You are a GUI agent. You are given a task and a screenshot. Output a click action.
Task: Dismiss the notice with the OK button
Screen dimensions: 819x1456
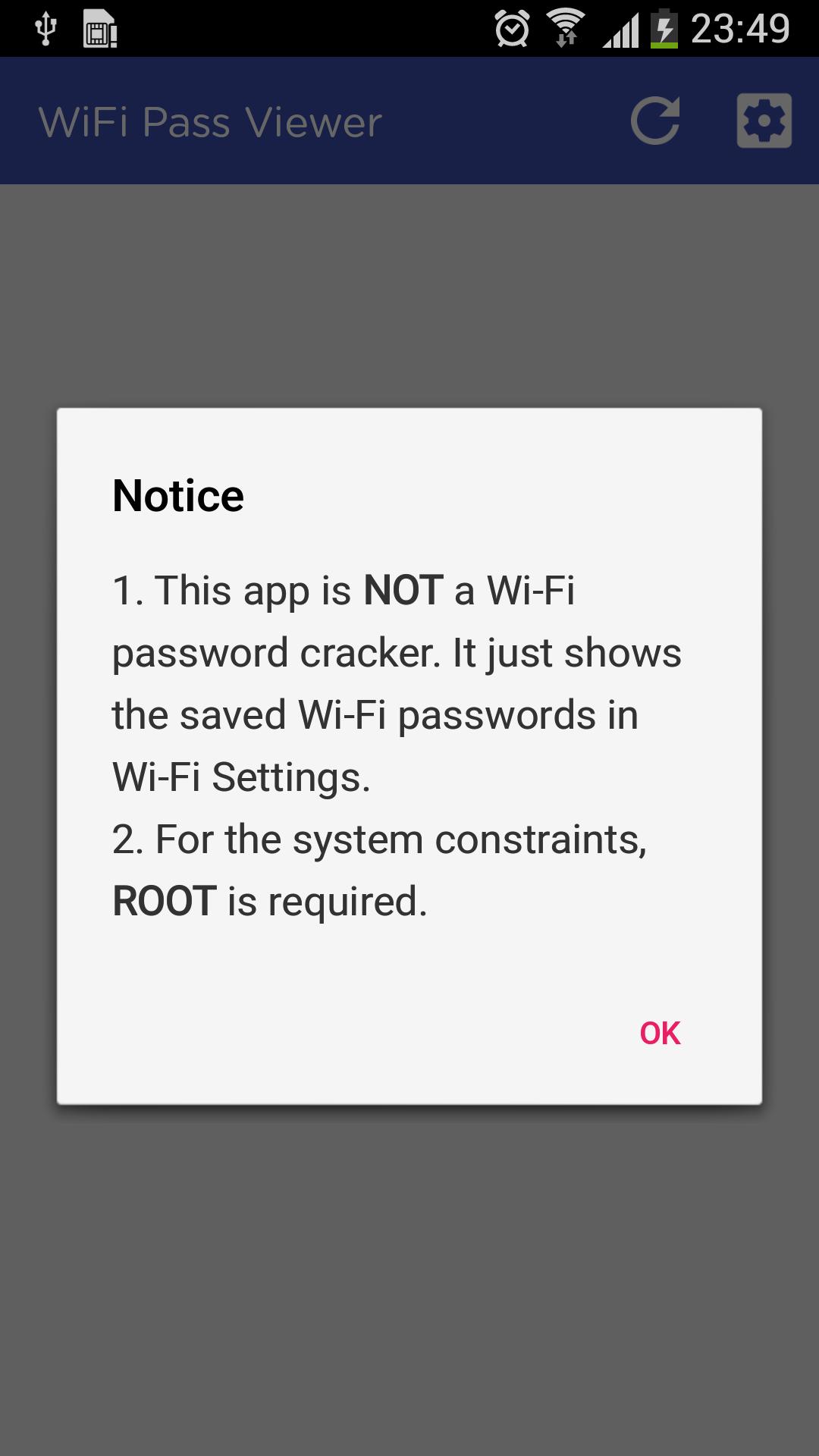click(x=659, y=1033)
